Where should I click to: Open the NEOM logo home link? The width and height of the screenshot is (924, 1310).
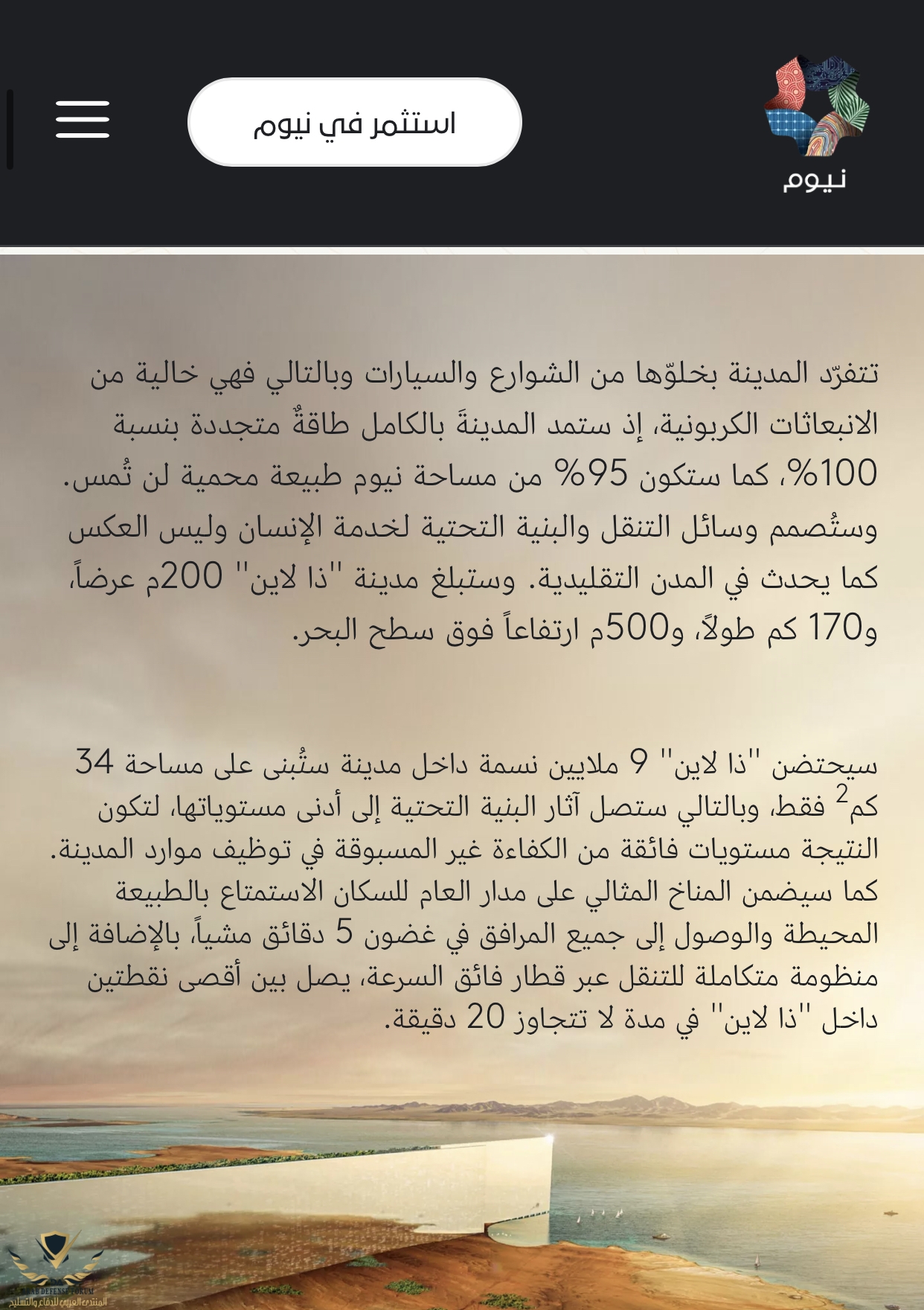tap(815, 123)
